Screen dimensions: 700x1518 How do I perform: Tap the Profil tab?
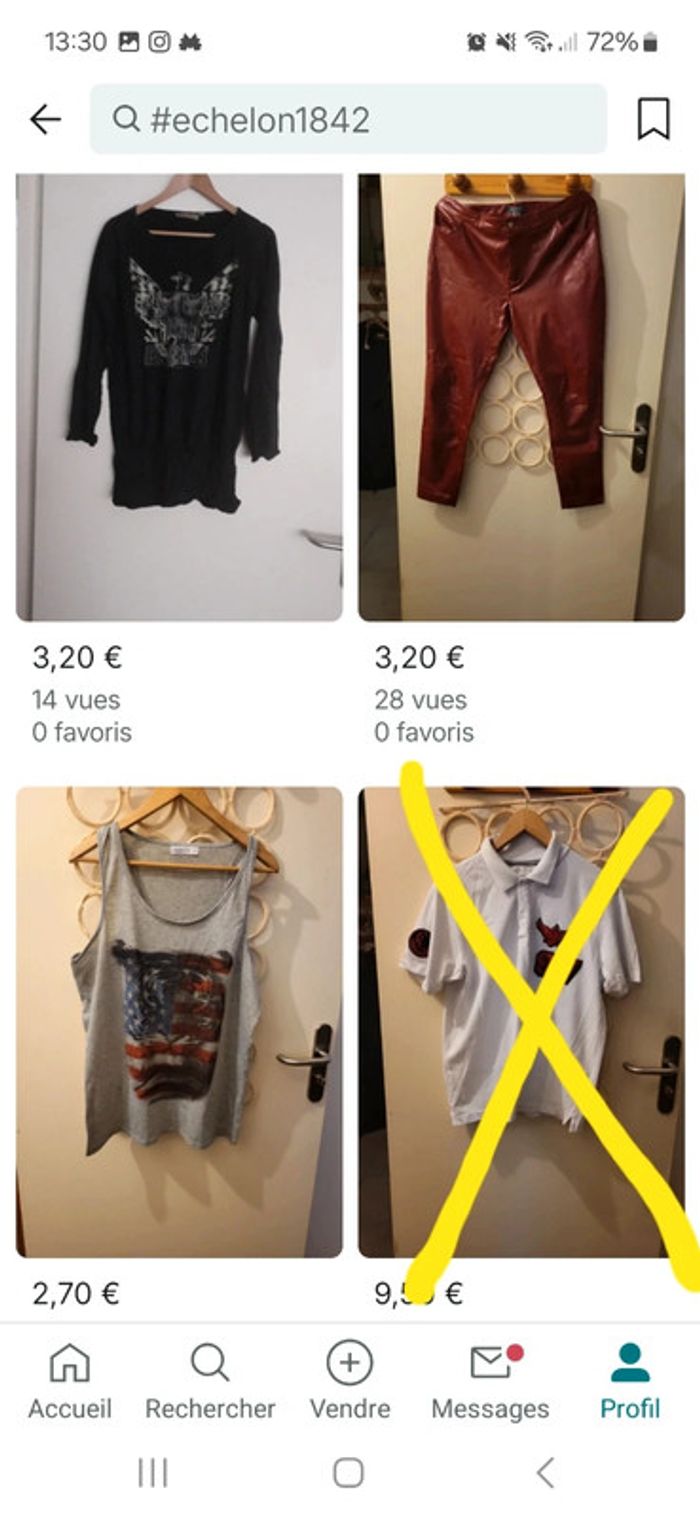[x=630, y=1381]
